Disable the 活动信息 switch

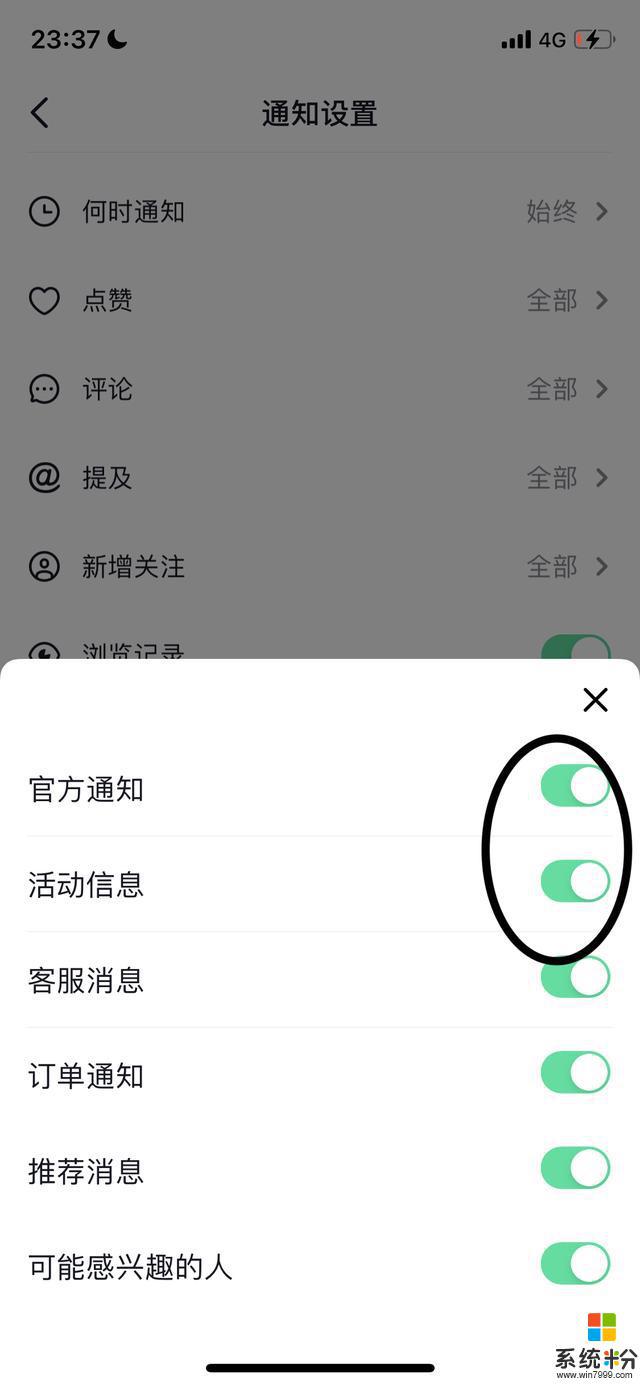coord(575,882)
